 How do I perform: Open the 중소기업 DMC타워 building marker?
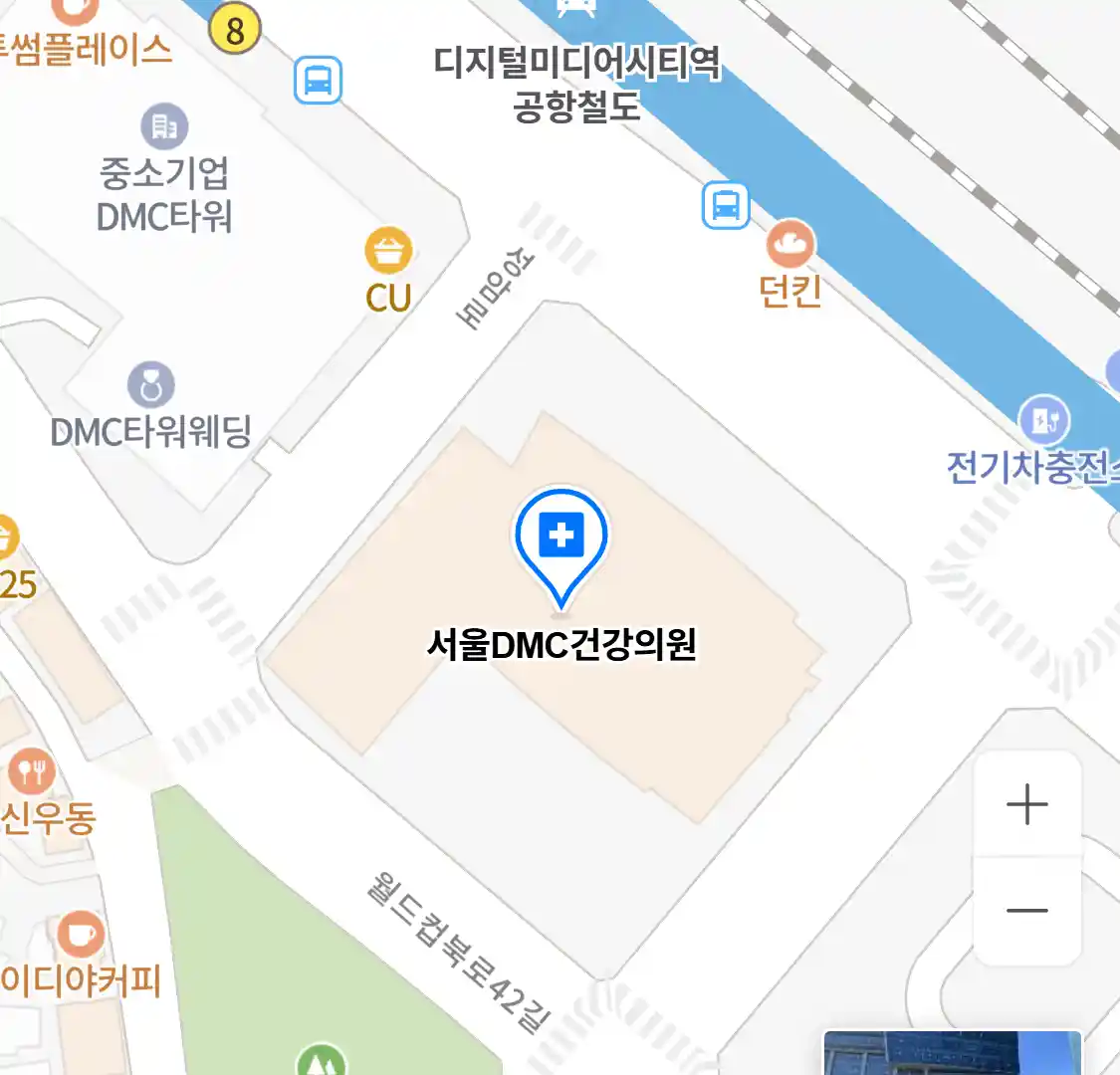[x=164, y=127]
